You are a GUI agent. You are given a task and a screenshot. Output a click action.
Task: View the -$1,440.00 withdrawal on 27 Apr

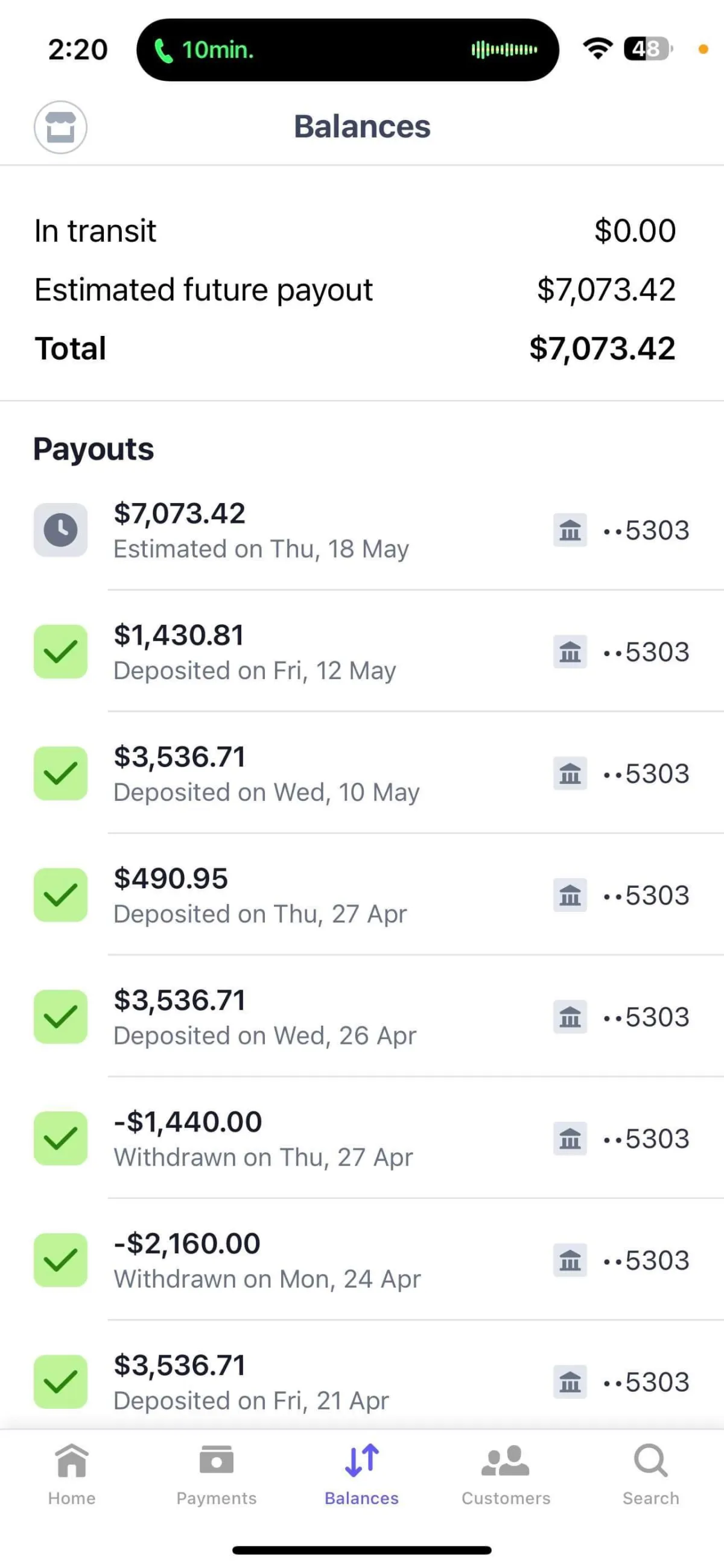click(x=361, y=1138)
